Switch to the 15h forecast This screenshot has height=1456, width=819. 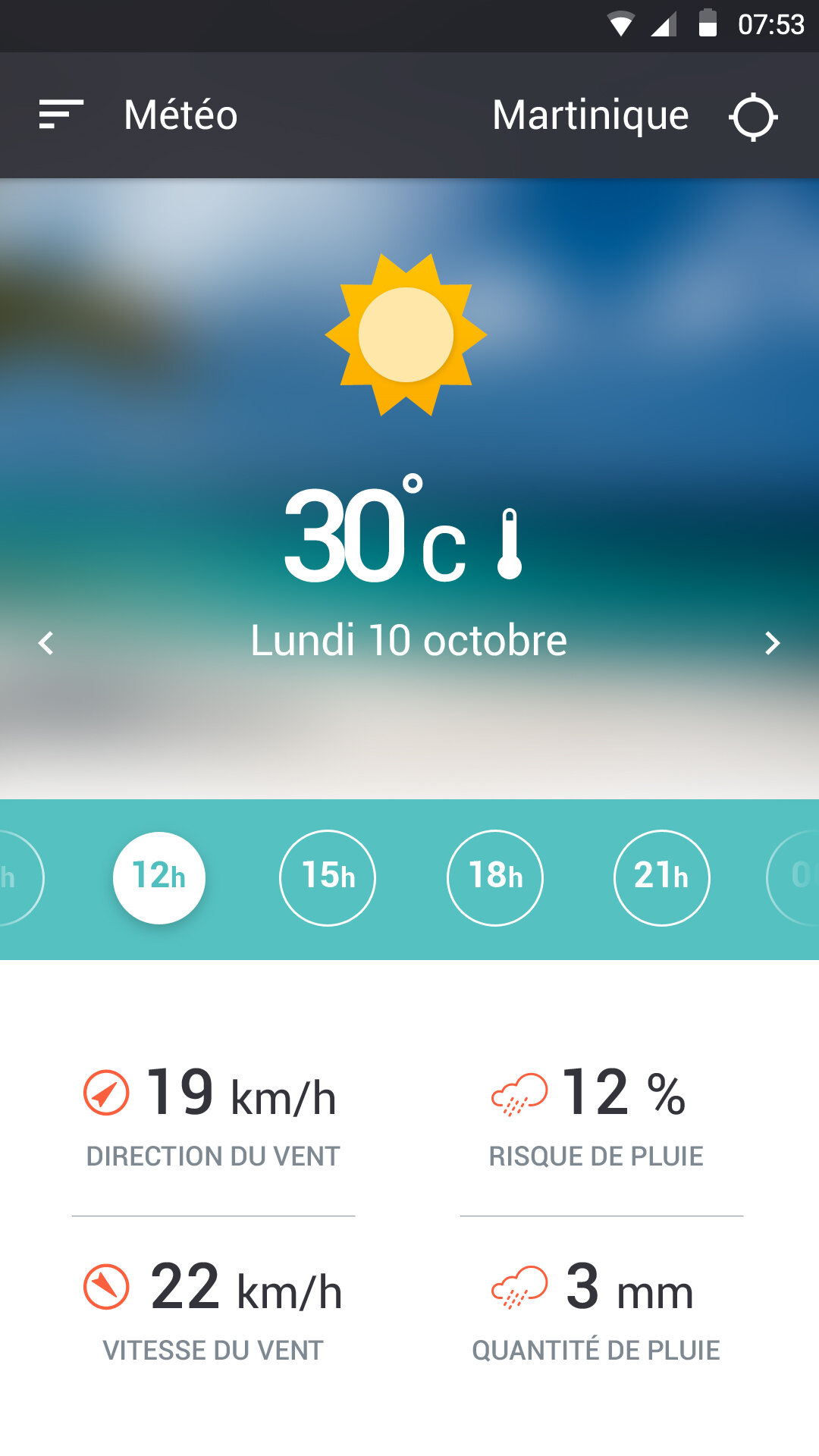click(x=328, y=877)
